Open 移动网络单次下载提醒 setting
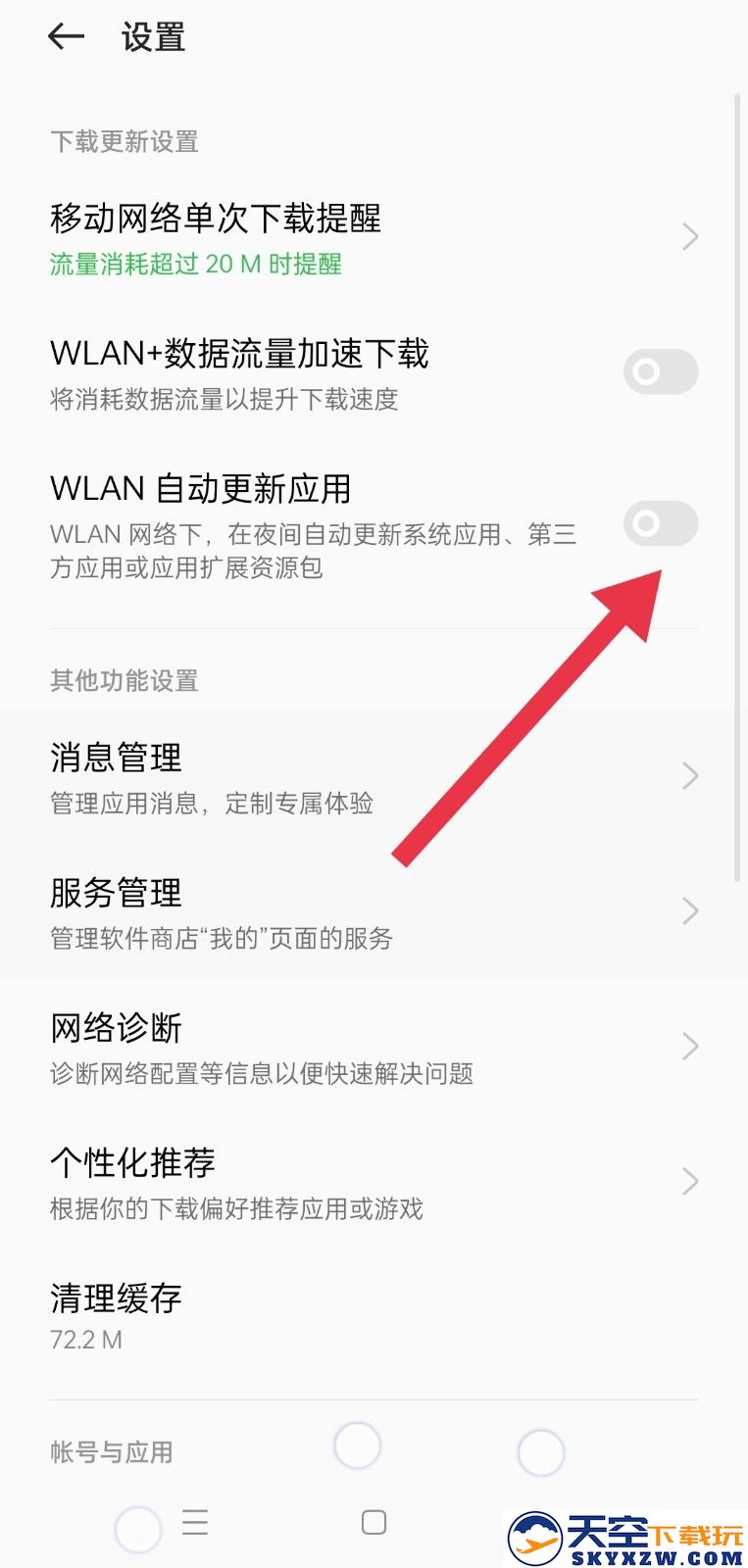Image resolution: width=748 pixels, height=1568 pixels. tap(373, 238)
